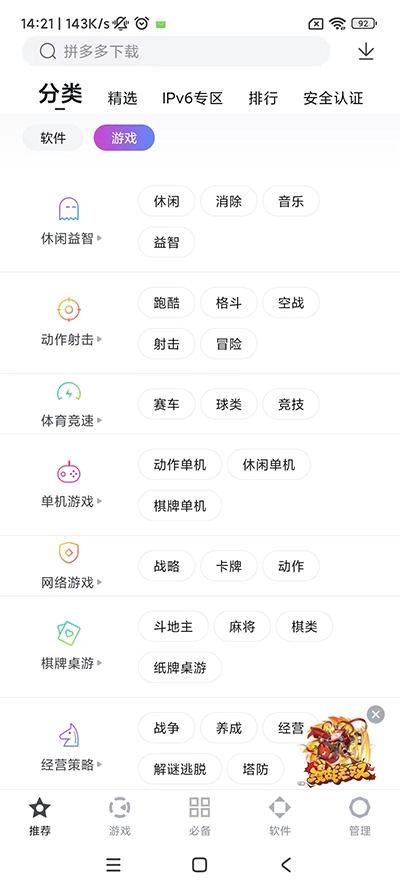
Task: Dismiss the floating game ad
Action: tap(376, 714)
